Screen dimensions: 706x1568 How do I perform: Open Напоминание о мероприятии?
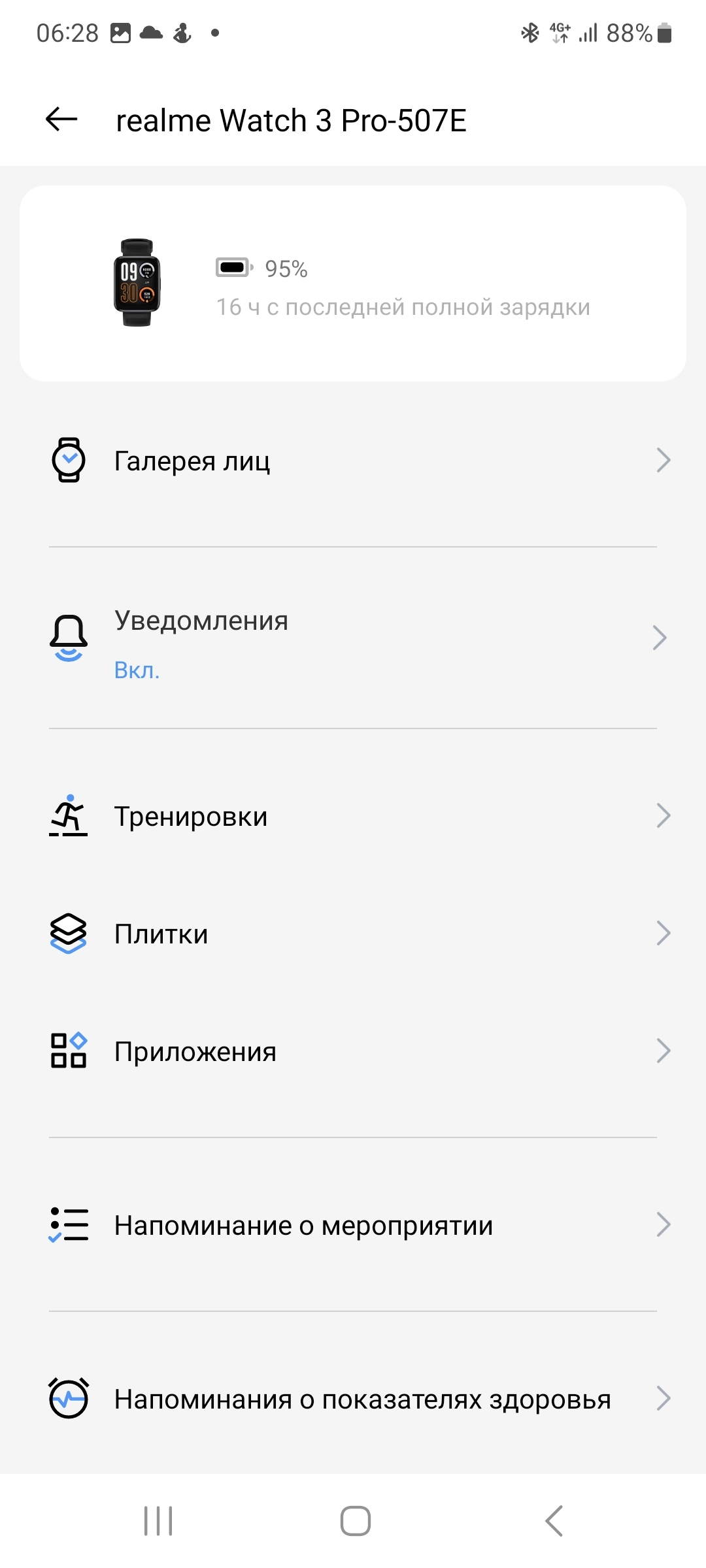pyautogui.click(x=353, y=1225)
